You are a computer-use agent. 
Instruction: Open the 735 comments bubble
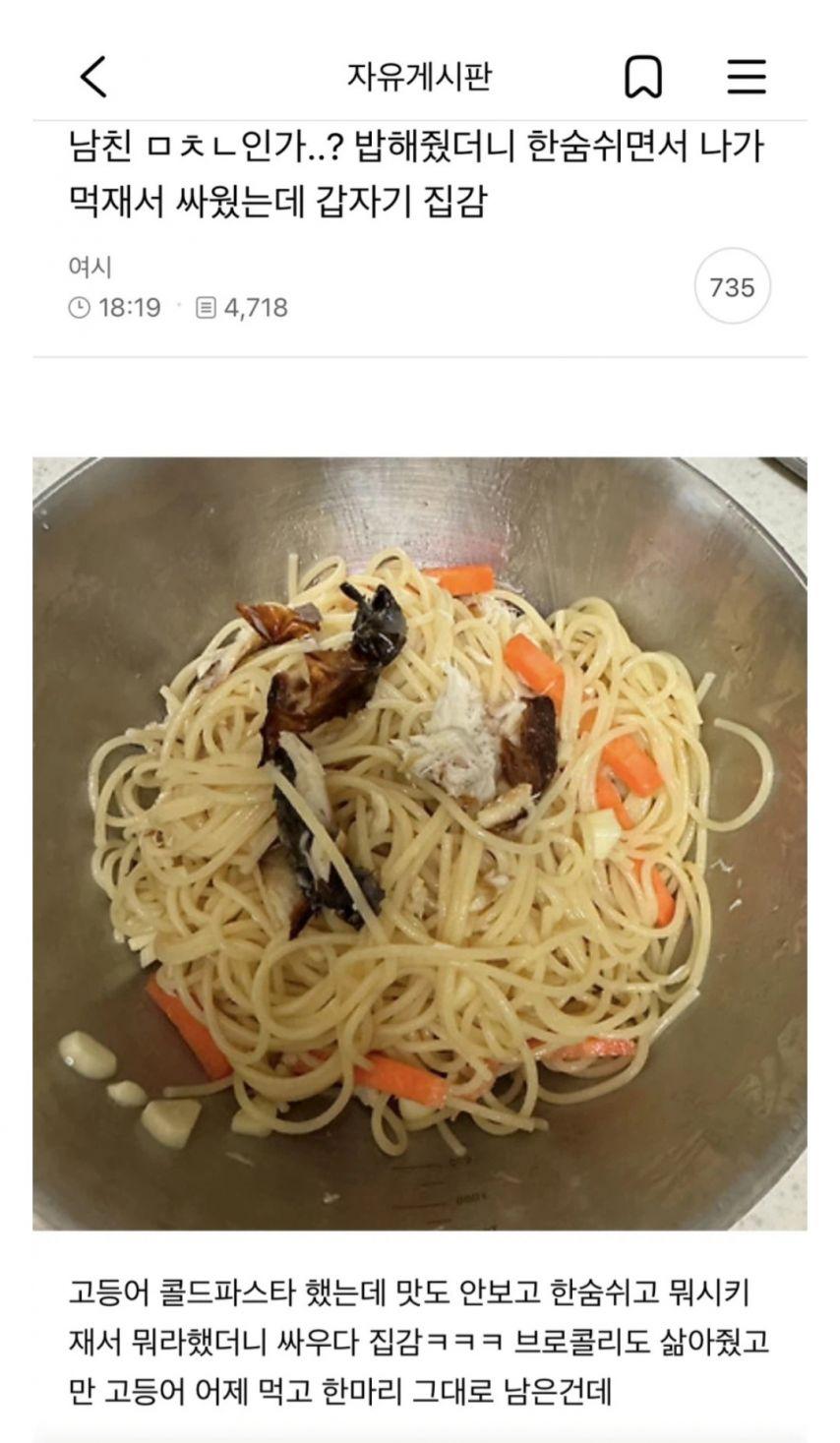click(732, 287)
